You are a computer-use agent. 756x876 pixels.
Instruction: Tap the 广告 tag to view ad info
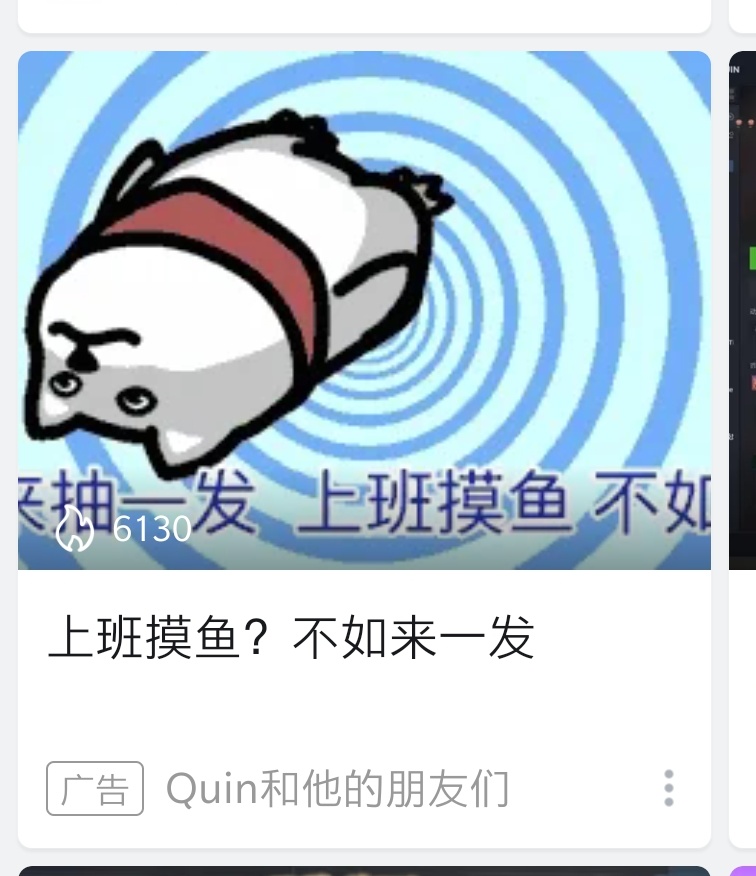(x=94, y=789)
